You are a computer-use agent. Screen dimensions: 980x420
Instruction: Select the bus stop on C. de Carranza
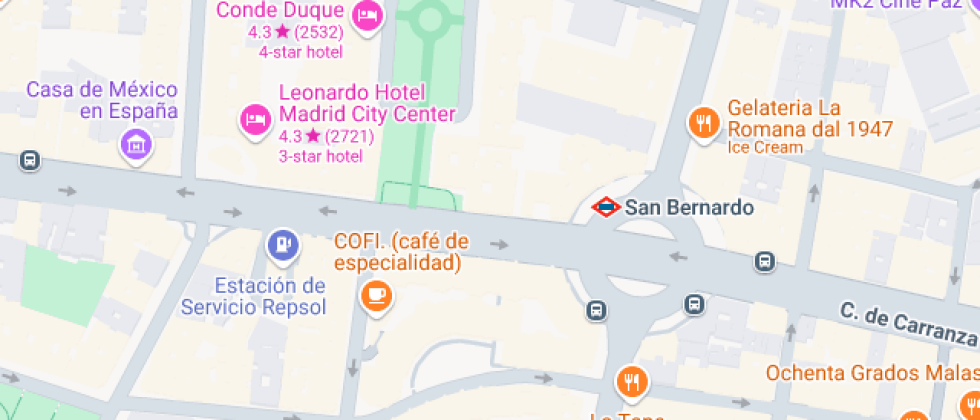pyautogui.click(x=765, y=261)
